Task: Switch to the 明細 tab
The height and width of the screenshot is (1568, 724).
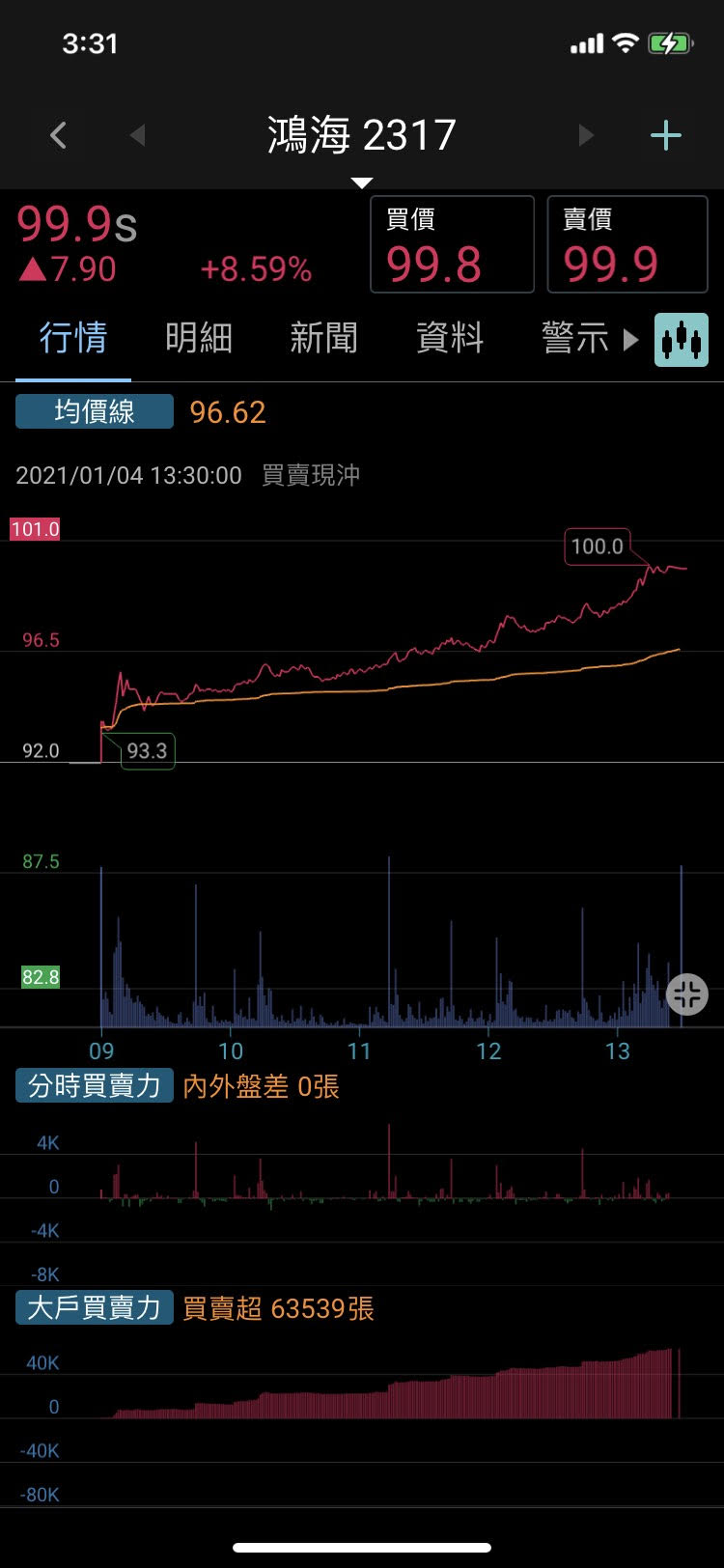Action: tap(198, 338)
